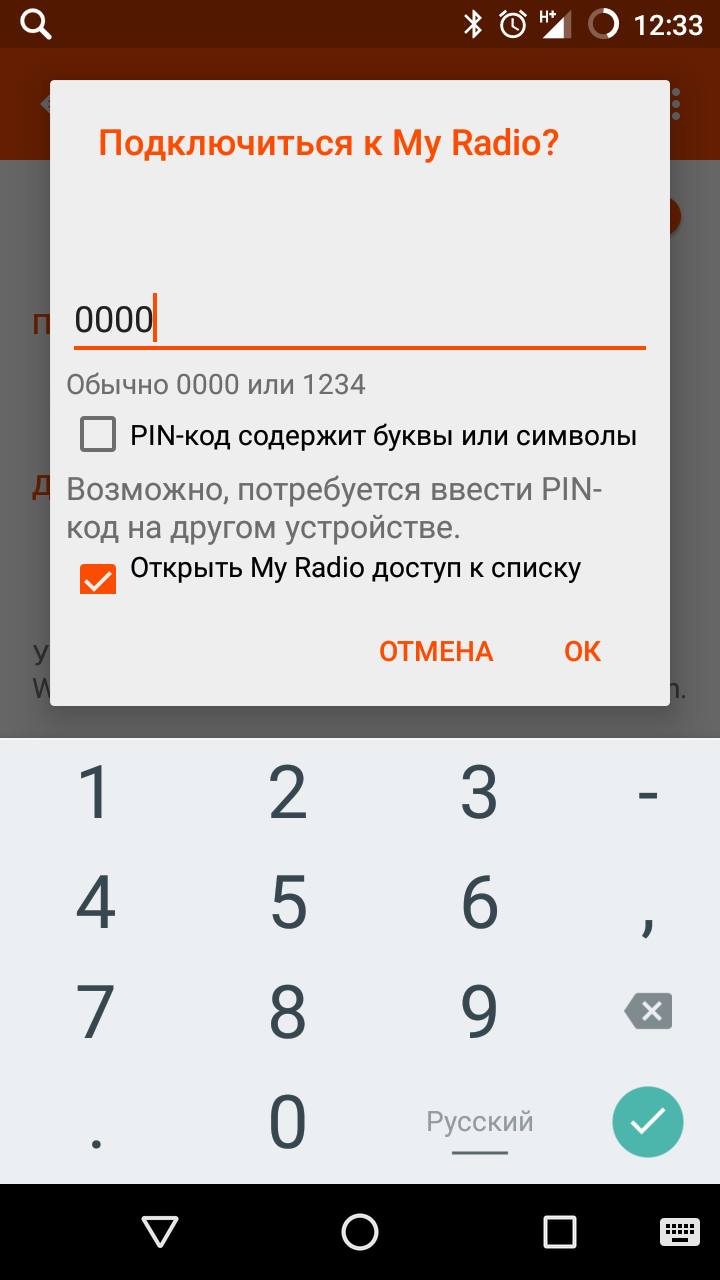Confirm pairing with ОК button
The image size is (720, 1280).
pos(582,652)
